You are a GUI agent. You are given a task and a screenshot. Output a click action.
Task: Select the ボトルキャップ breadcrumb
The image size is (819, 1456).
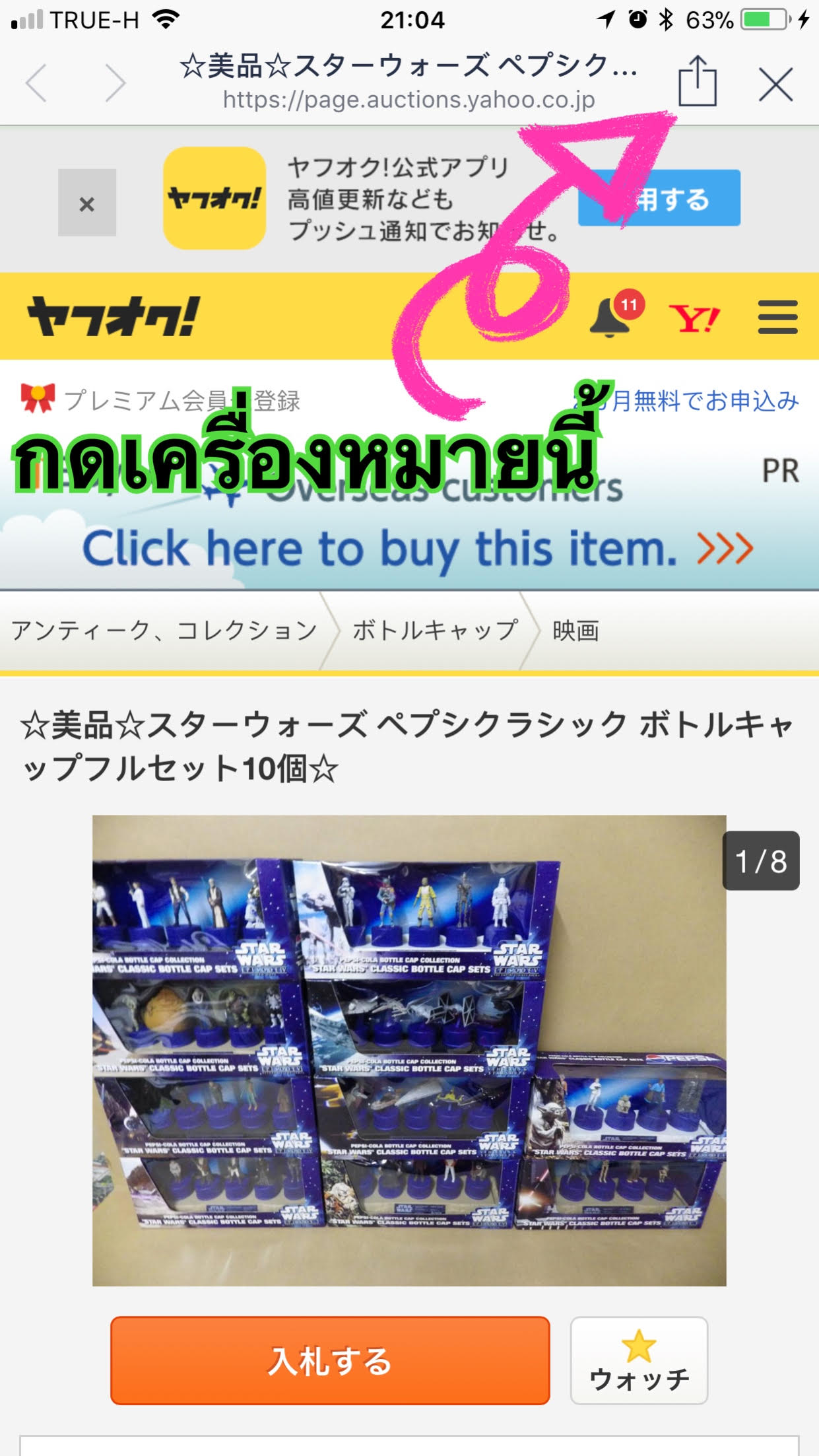tap(434, 631)
